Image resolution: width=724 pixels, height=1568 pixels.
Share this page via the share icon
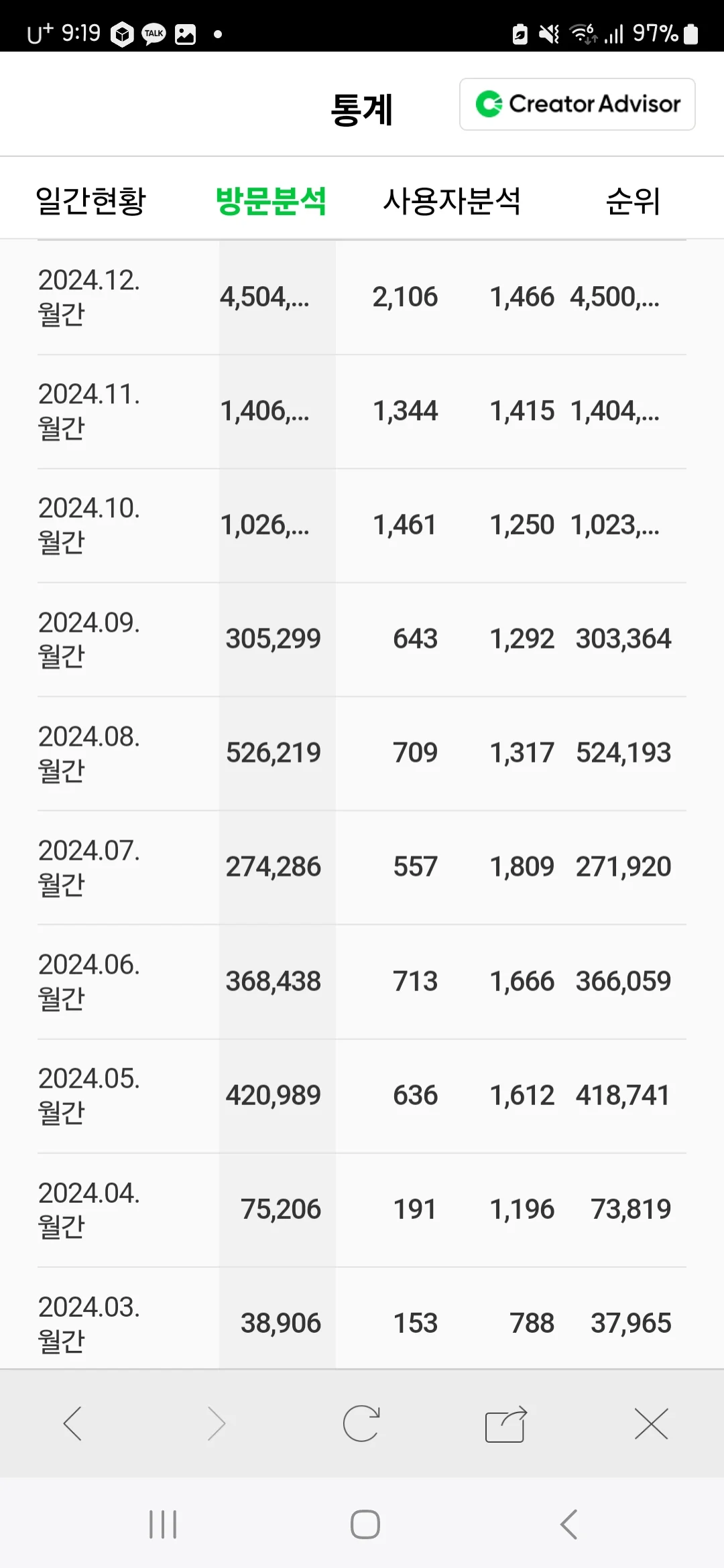pyautogui.click(x=506, y=1423)
